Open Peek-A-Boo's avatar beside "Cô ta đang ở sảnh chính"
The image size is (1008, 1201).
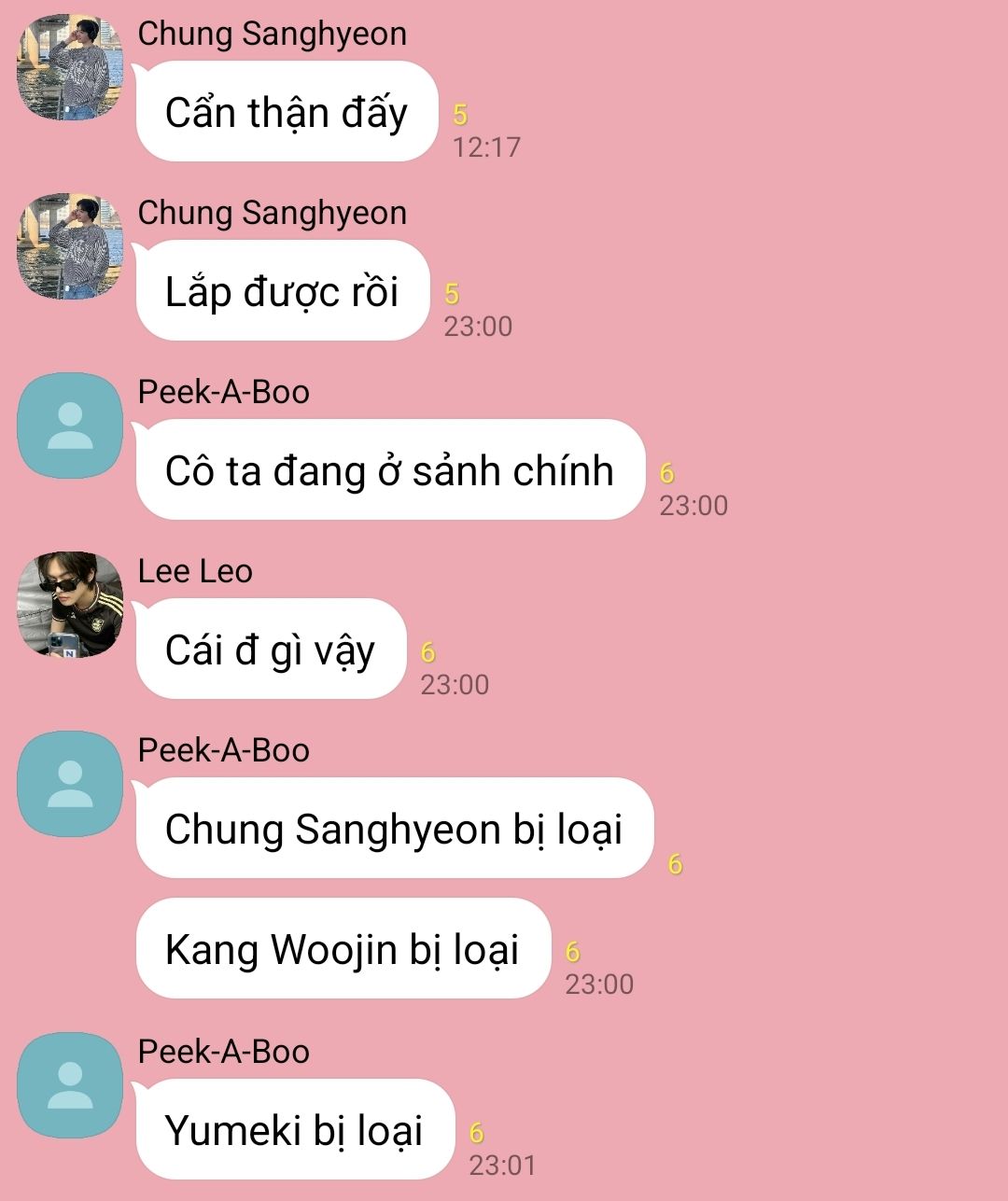pyautogui.click(x=70, y=426)
